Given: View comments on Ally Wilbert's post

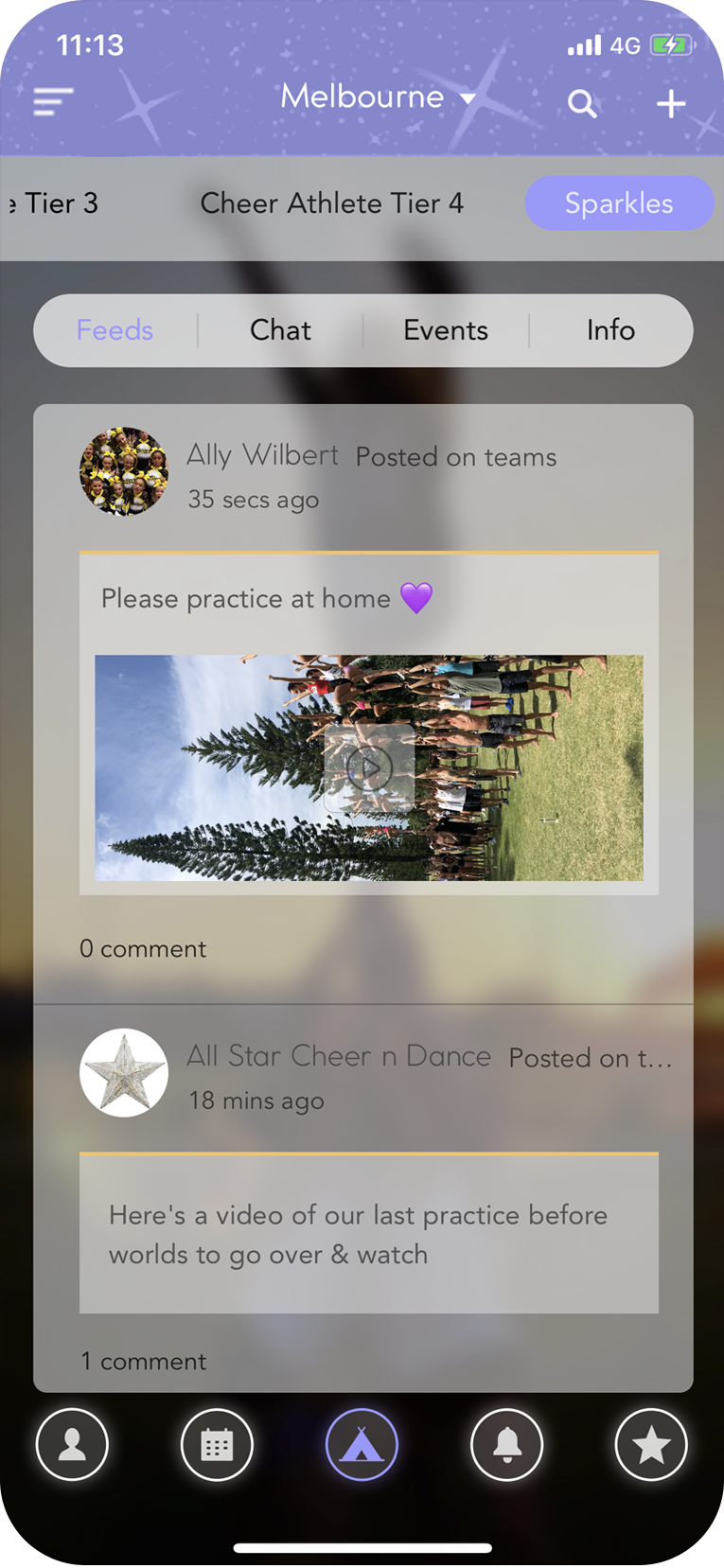Looking at the screenshot, I should click(143, 948).
